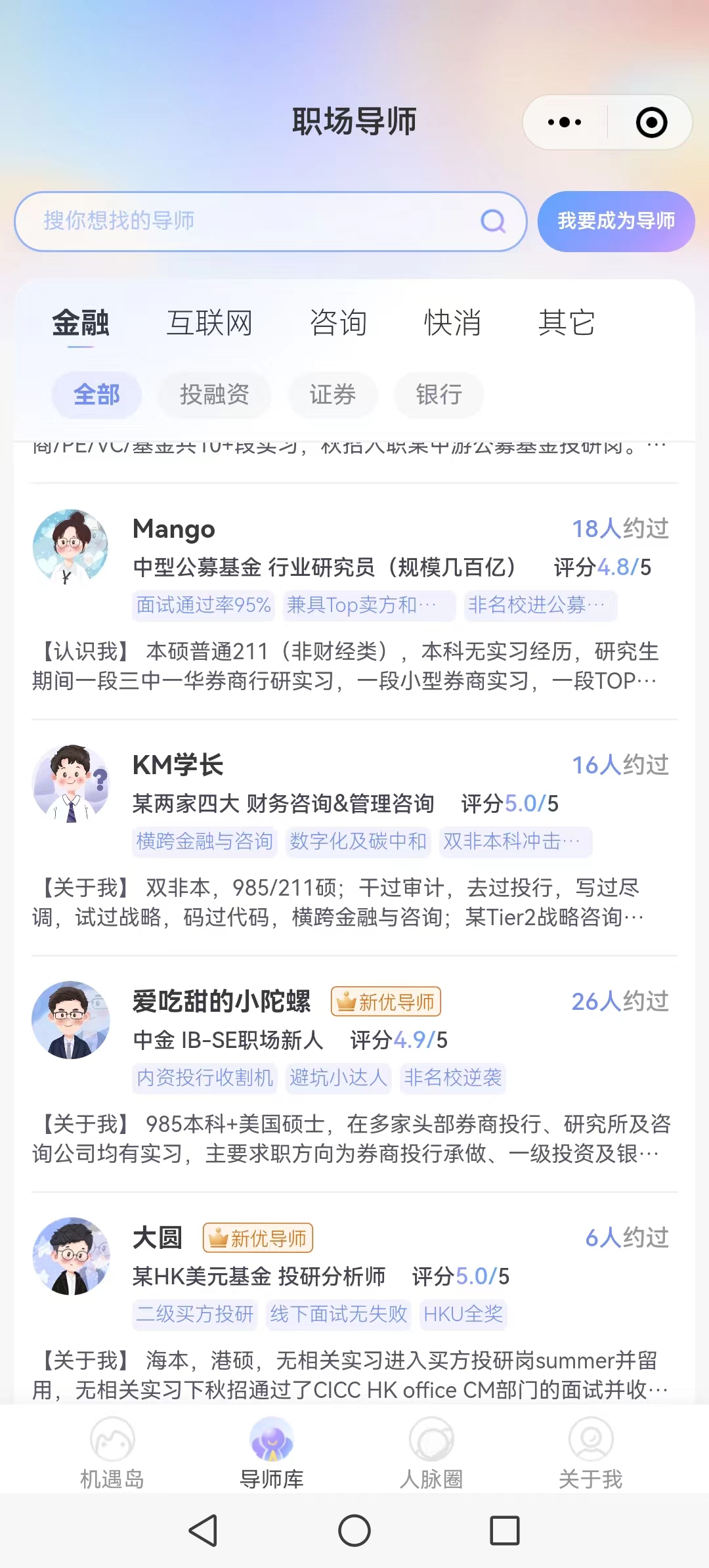Filter mentors by 投融资
709x1568 pixels.
215,395
